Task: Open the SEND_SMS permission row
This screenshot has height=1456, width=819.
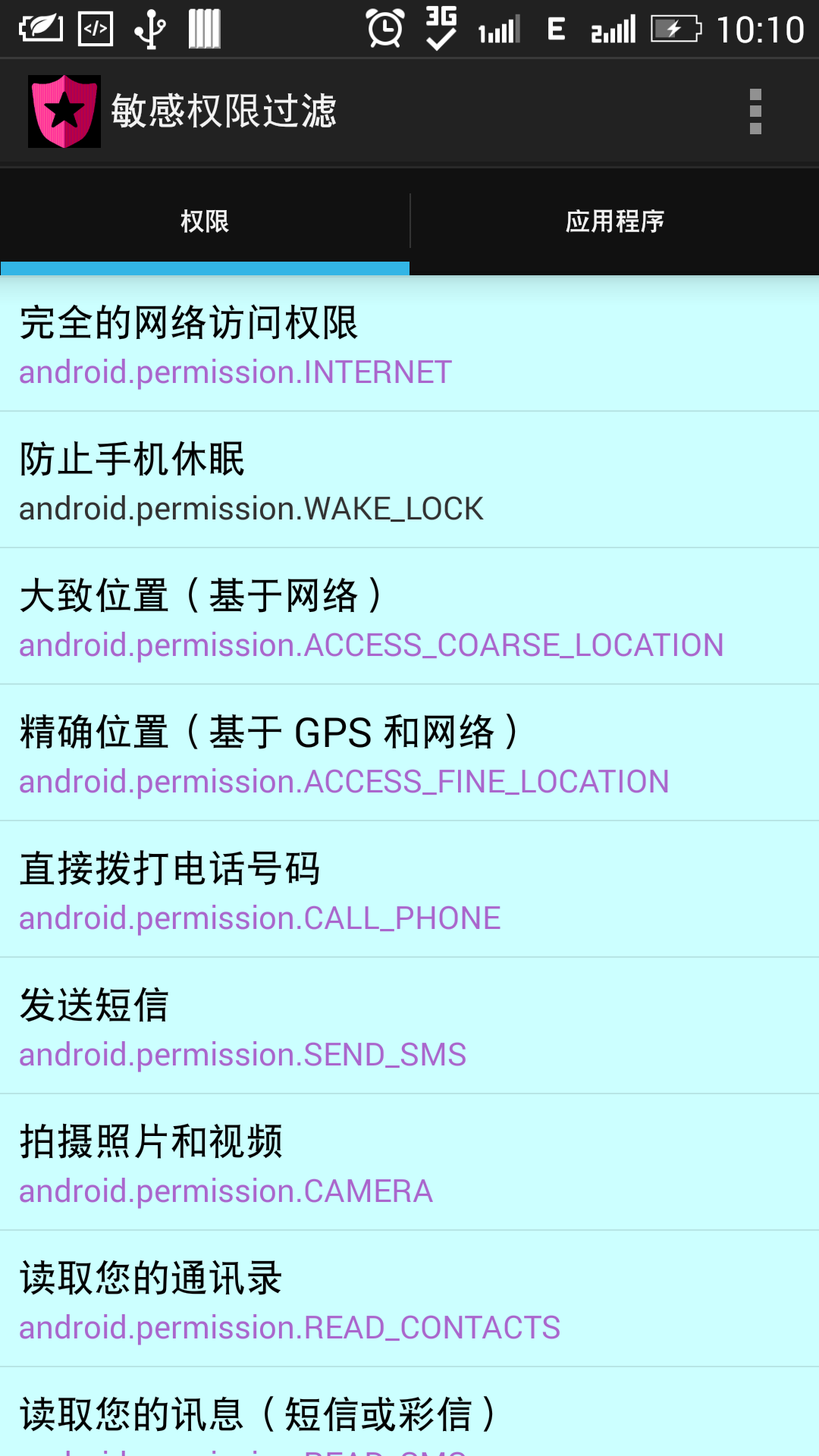Action: click(x=409, y=1028)
